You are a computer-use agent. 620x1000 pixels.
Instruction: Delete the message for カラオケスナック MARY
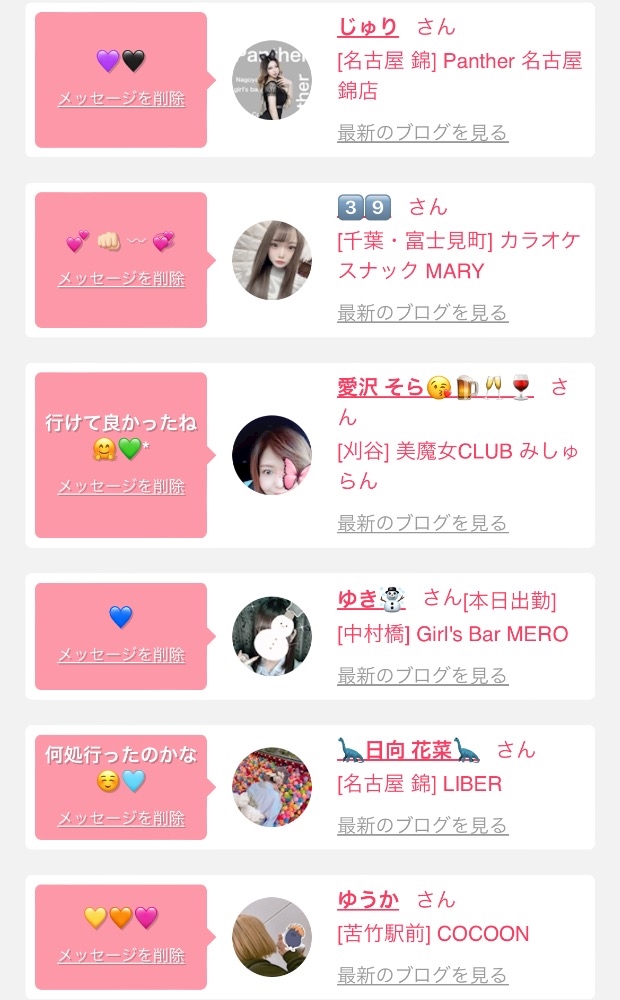point(121,279)
